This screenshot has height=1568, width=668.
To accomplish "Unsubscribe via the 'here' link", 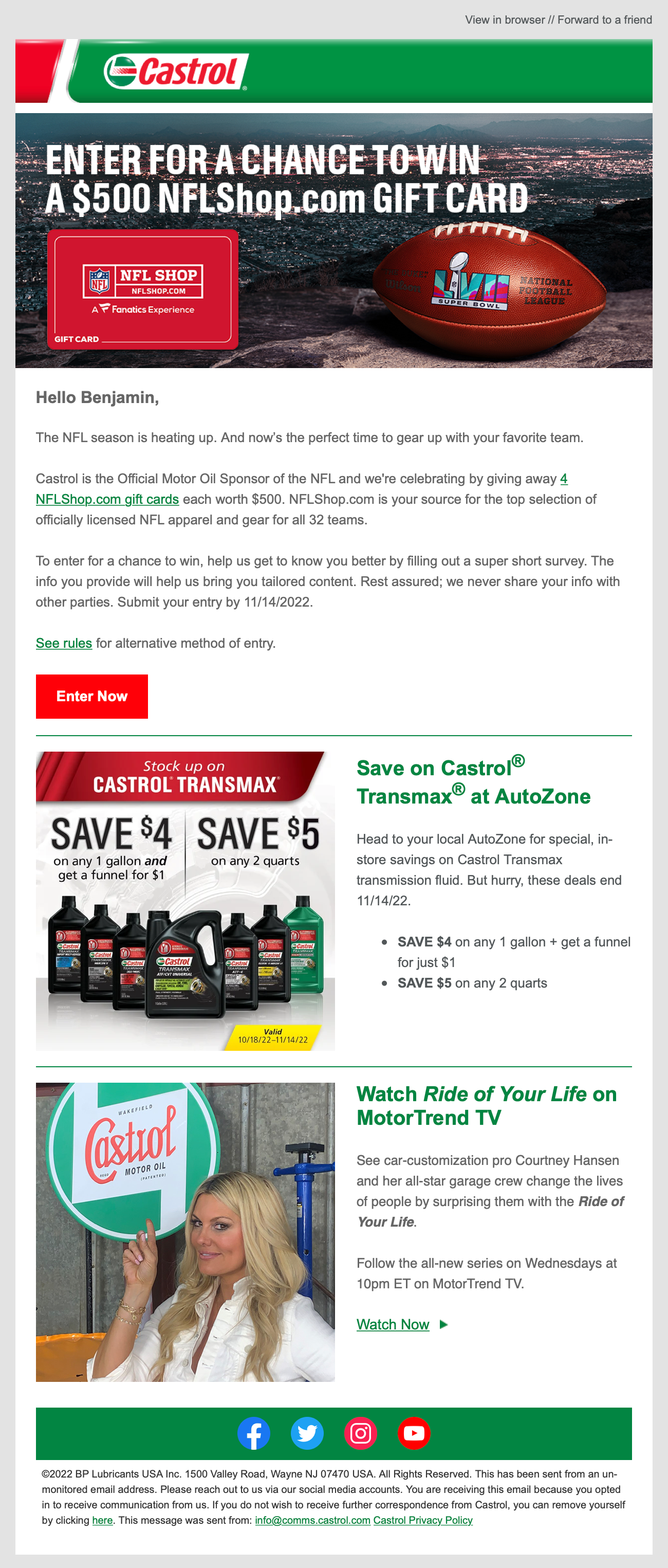I will (102, 1520).
